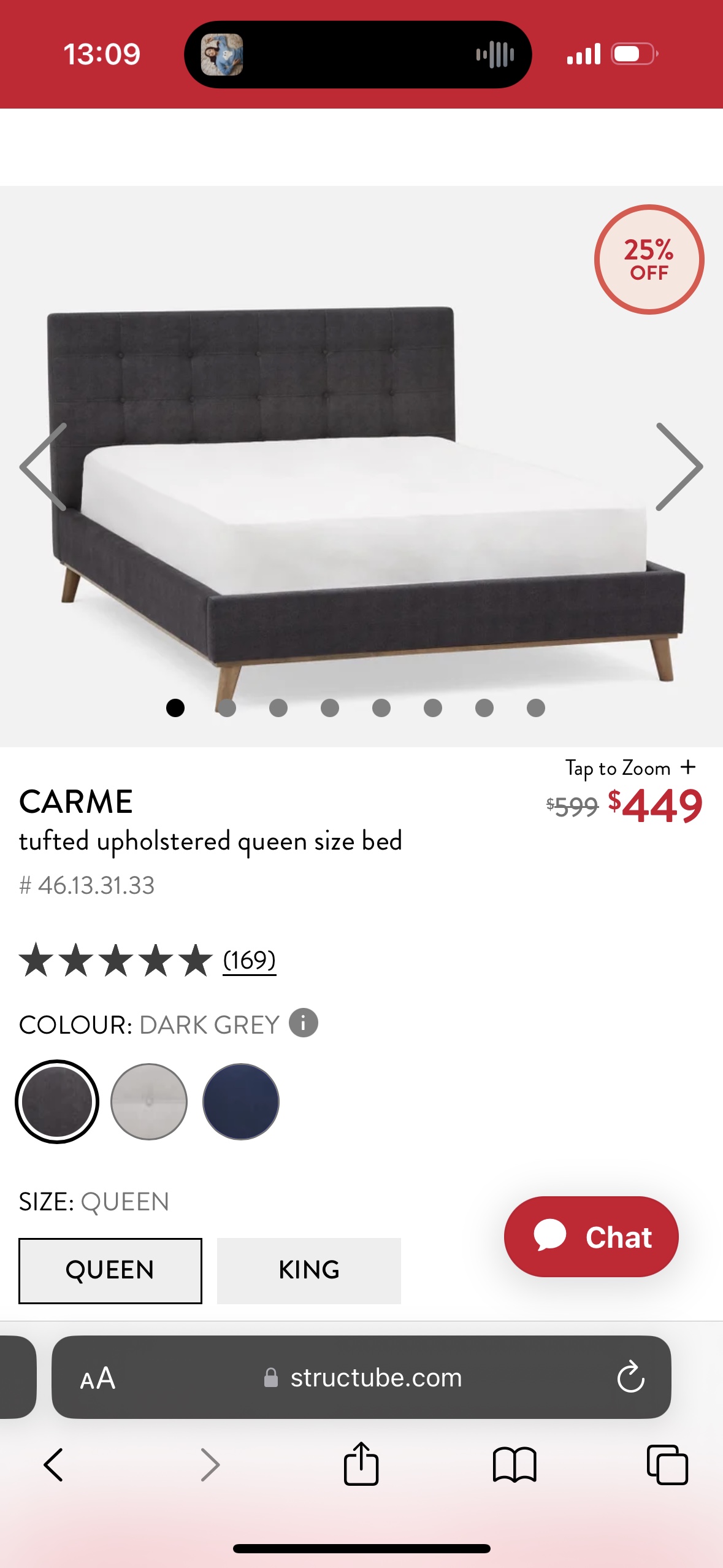Show the previous product image
Viewport: 723px width, 1568px height.
[x=43, y=467]
